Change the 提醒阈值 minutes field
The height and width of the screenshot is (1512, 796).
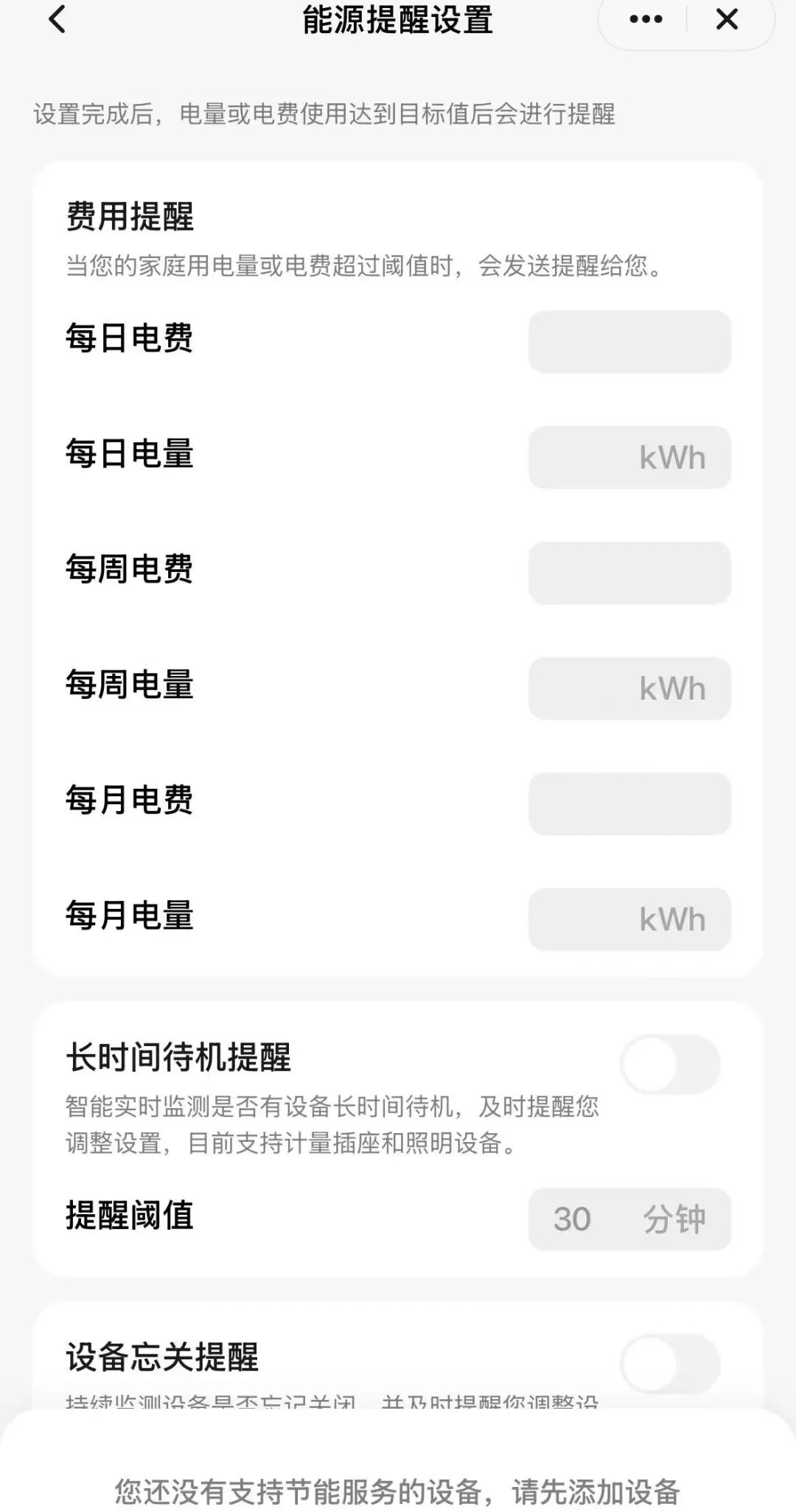(629, 1219)
